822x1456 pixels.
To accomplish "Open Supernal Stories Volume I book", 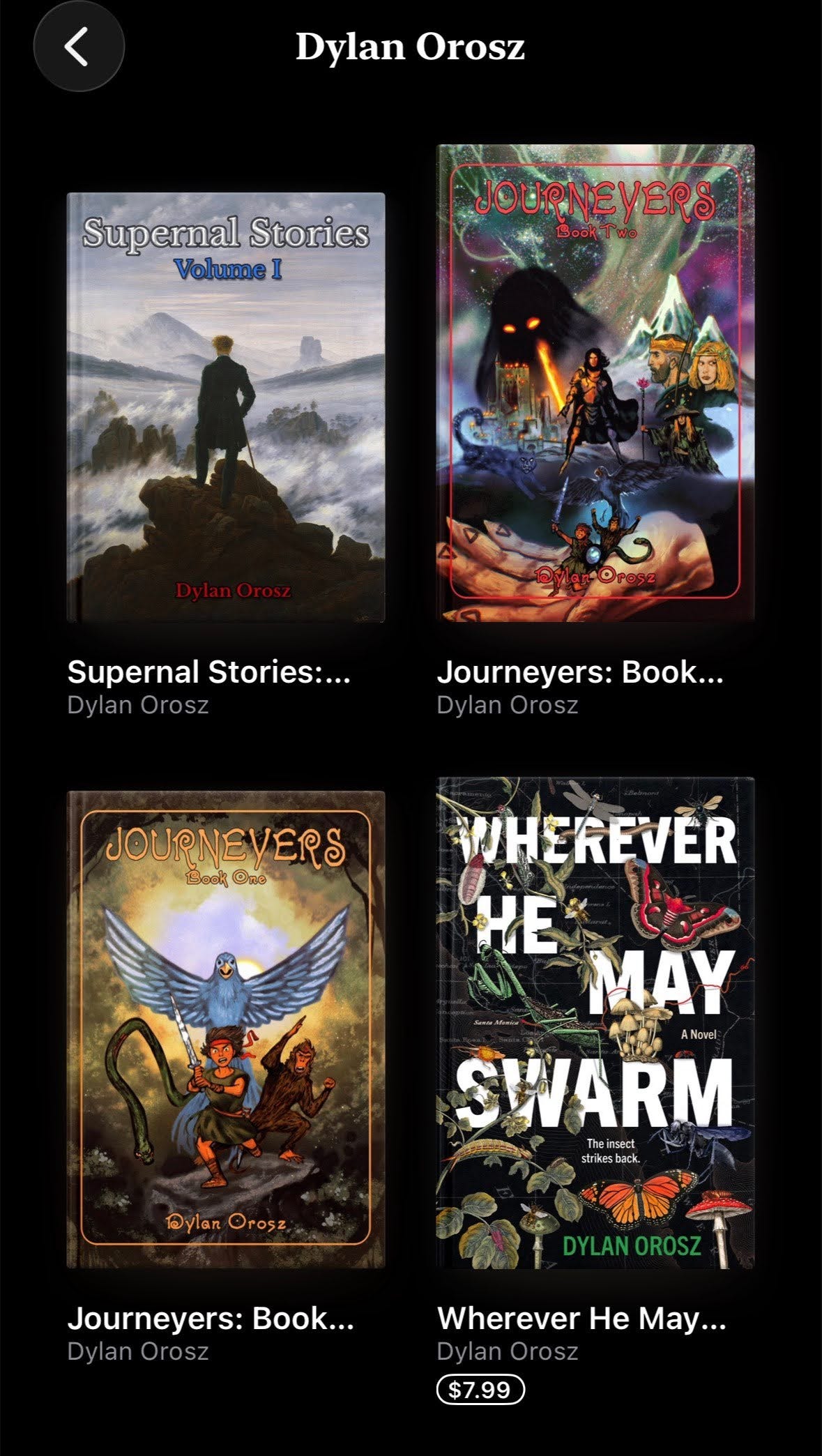I will [x=225, y=407].
